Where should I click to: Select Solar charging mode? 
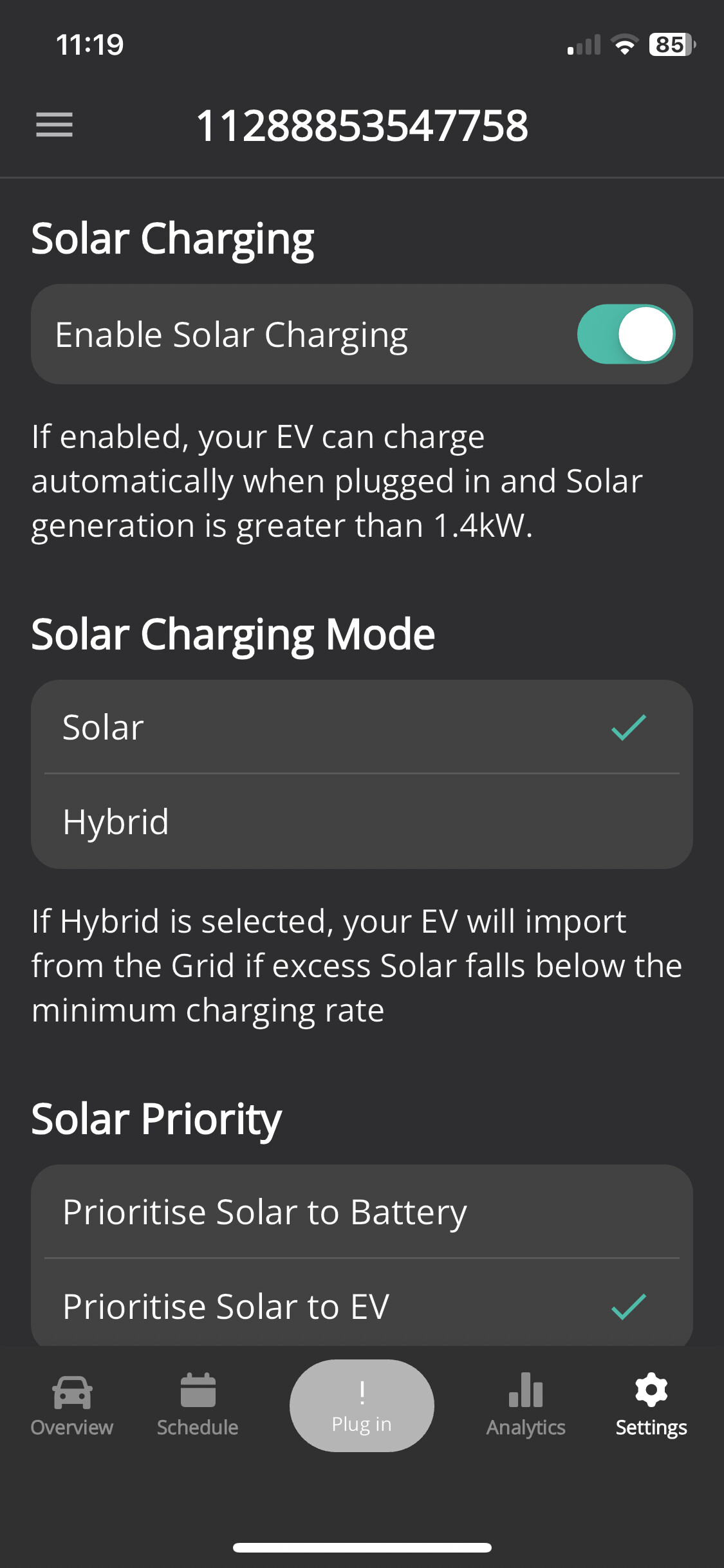click(362, 727)
